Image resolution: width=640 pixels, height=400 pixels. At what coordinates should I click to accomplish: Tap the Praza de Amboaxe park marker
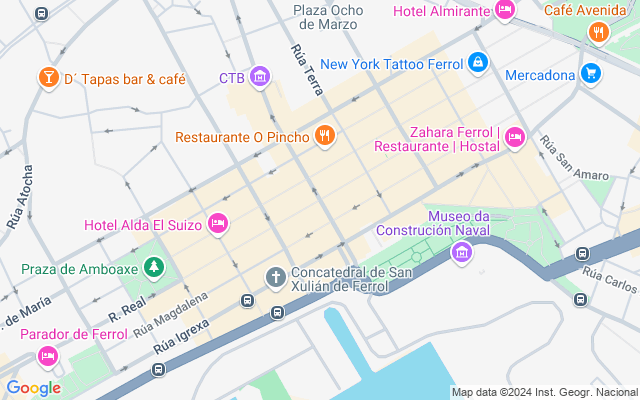point(153,267)
